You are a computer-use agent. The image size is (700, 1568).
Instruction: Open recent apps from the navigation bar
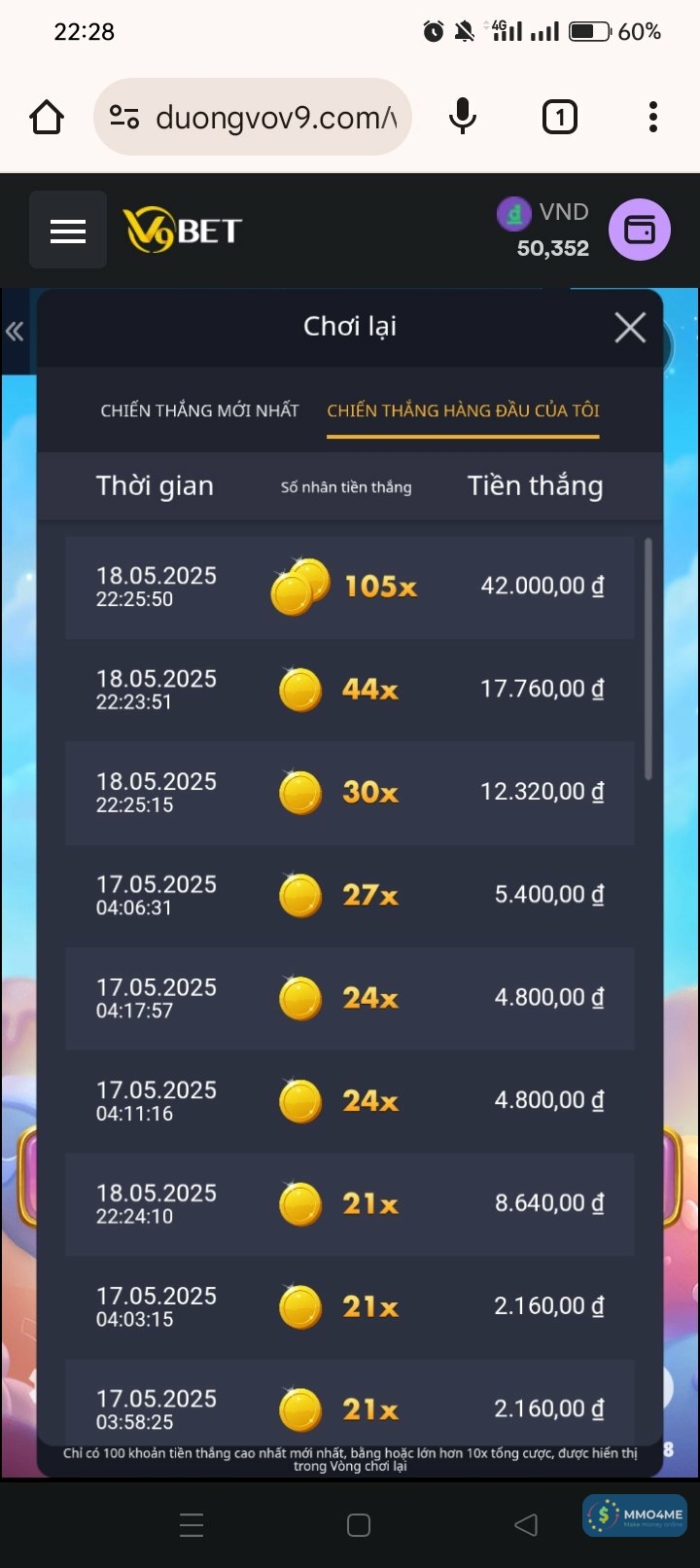[192, 1524]
